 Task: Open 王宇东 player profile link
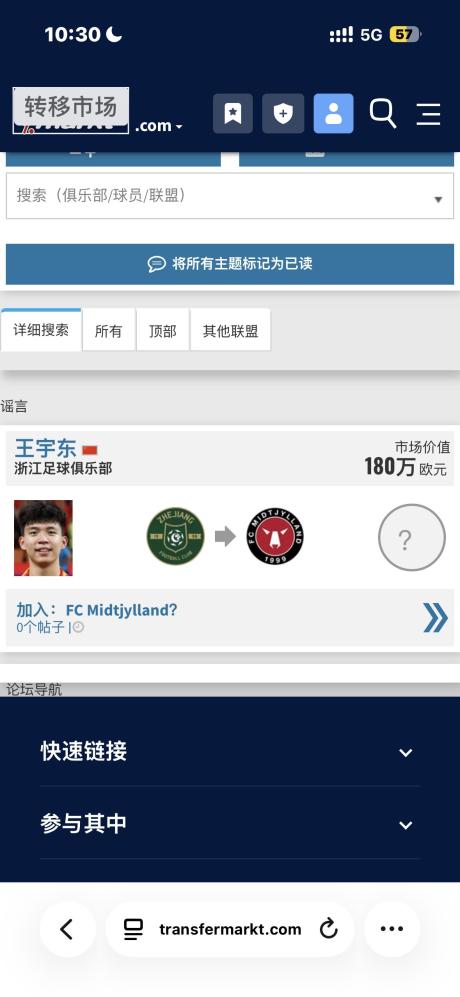[x=45, y=448]
